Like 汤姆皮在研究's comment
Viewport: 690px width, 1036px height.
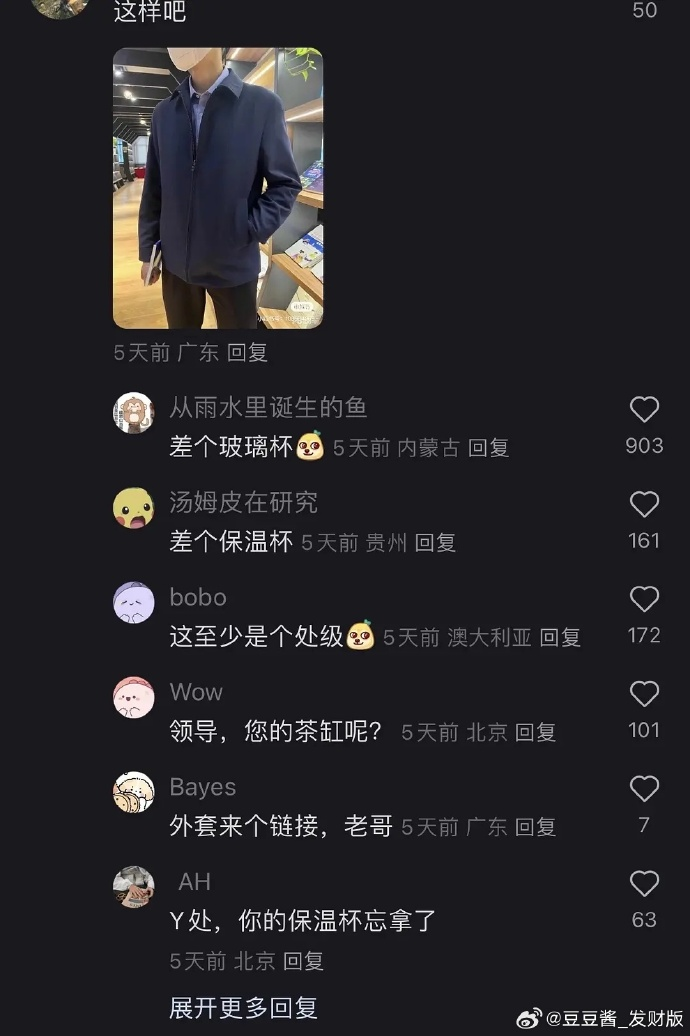click(644, 504)
